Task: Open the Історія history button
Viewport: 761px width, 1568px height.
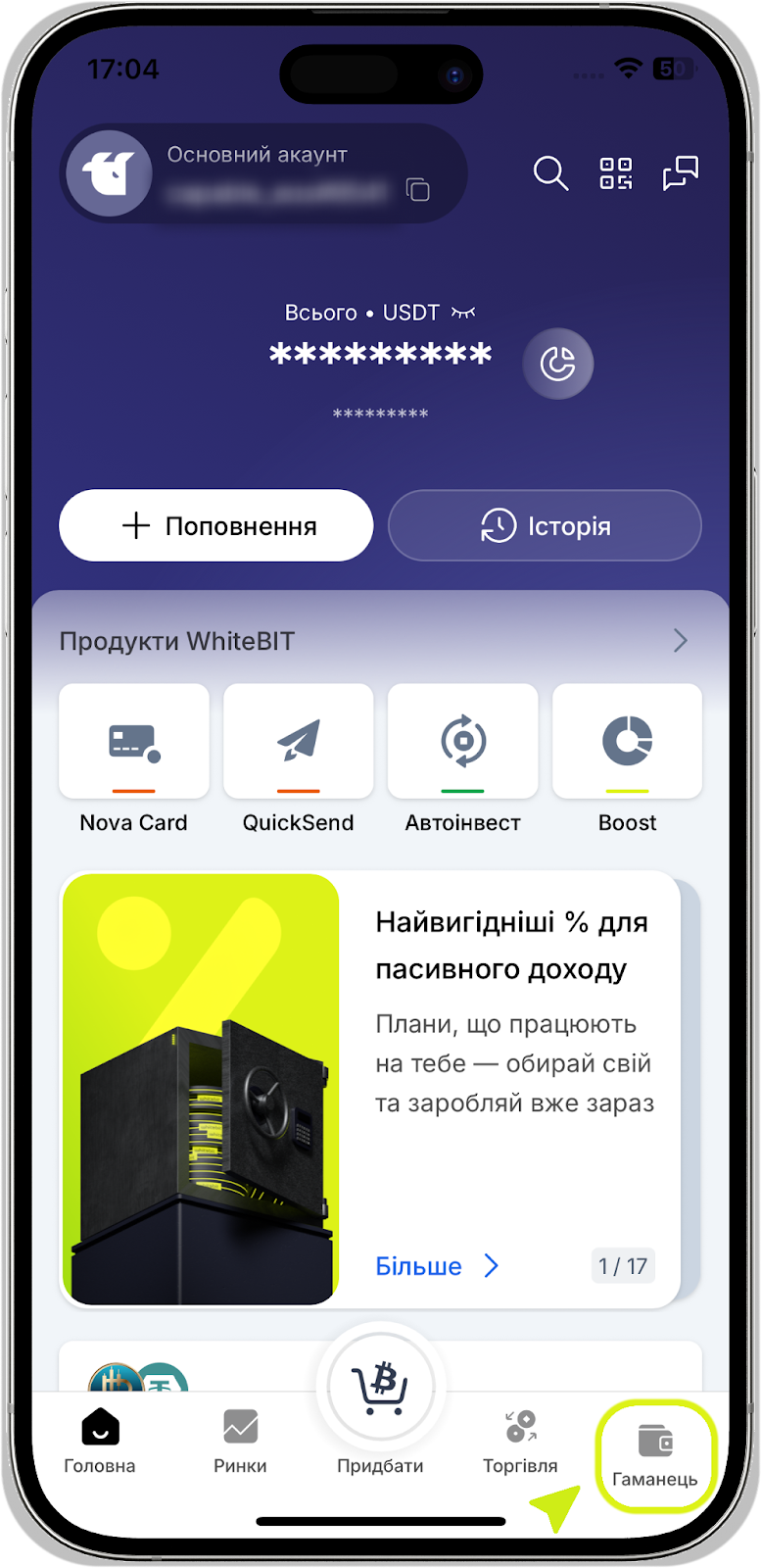Action: [x=545, y=526]
